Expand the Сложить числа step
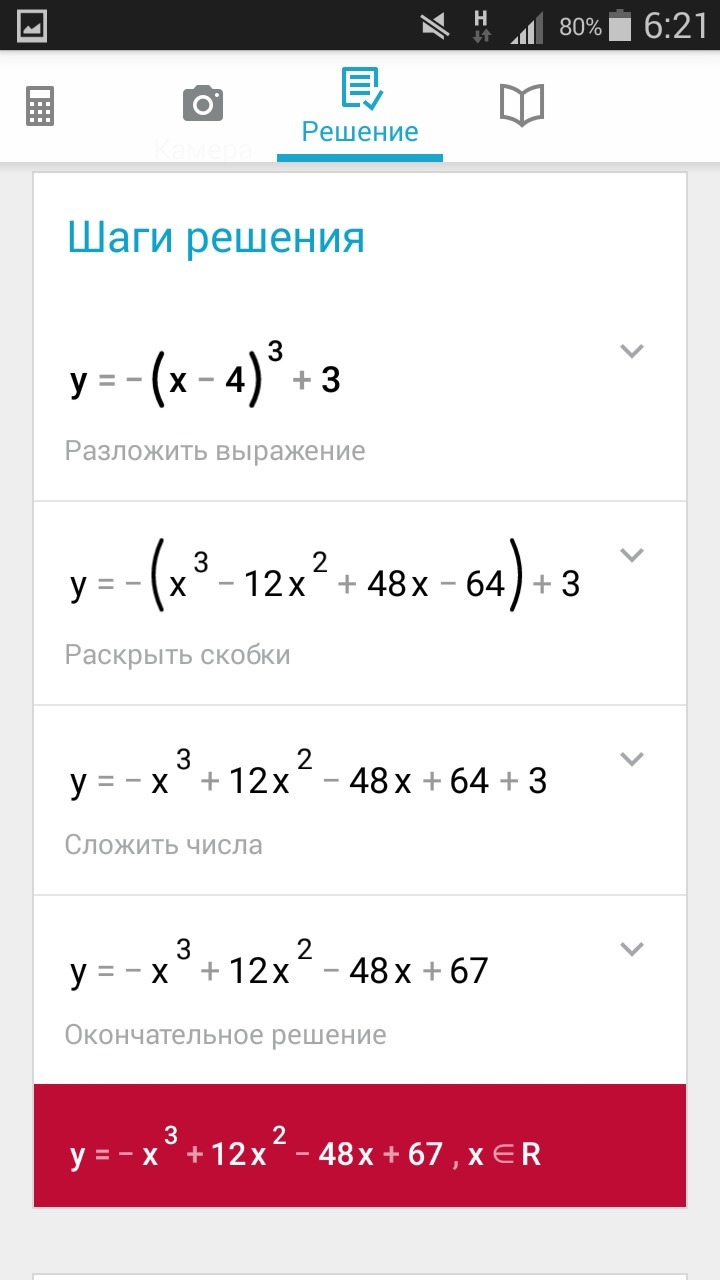The width and height of the screenshot is (720, 1280). pos(631,759)
